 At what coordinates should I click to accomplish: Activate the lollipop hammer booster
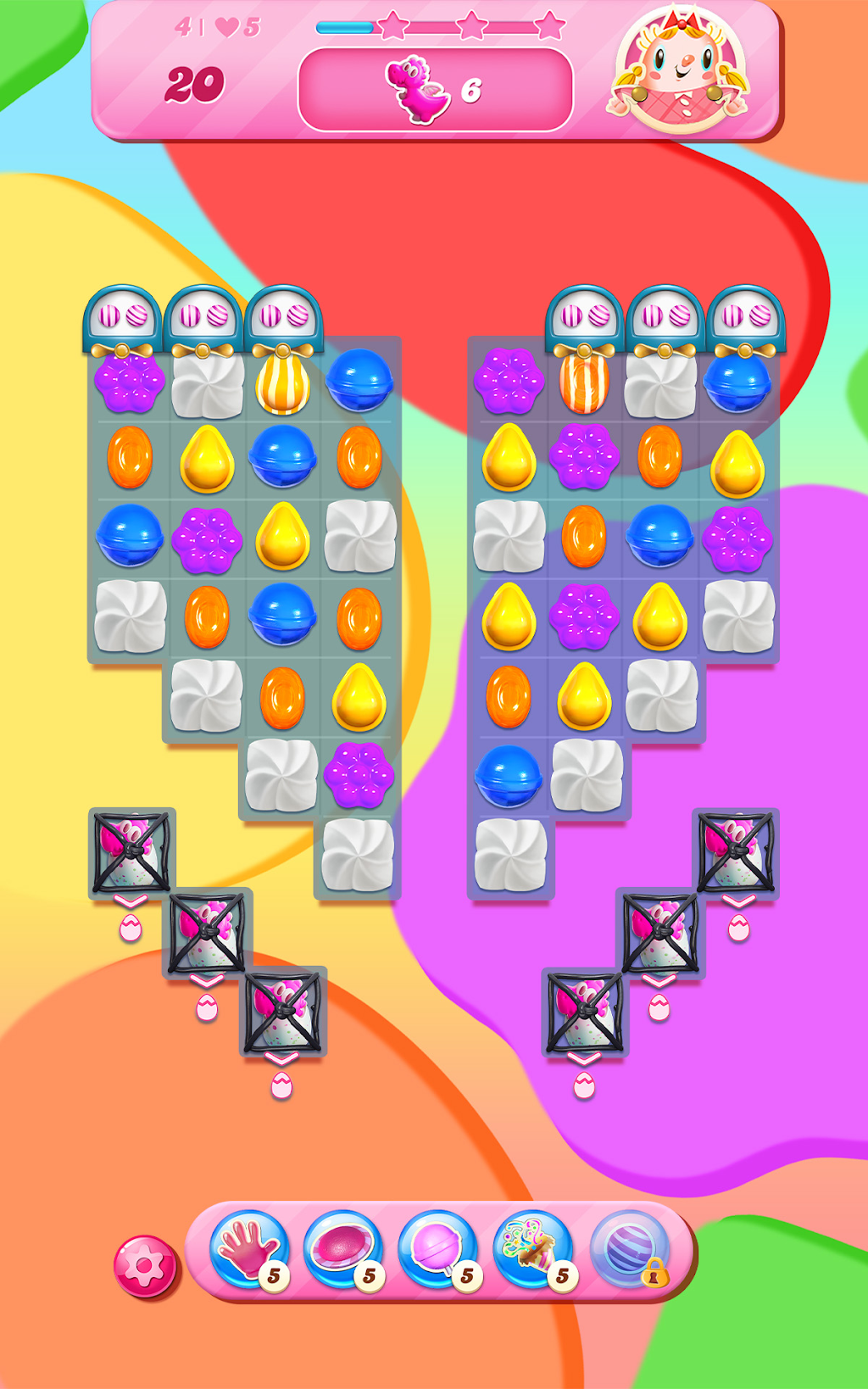tap(437, 1250)
